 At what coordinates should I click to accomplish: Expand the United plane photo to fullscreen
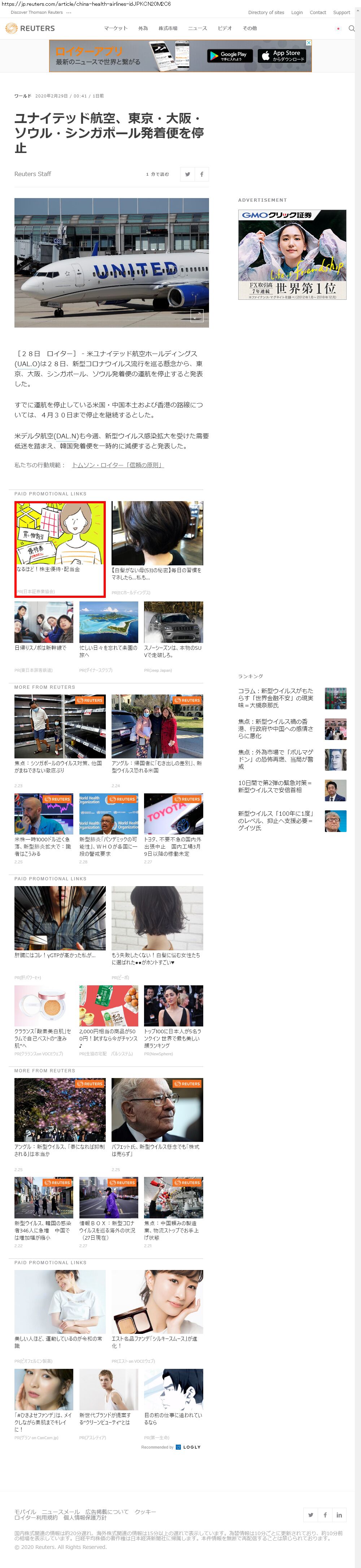tap(197, 315)
